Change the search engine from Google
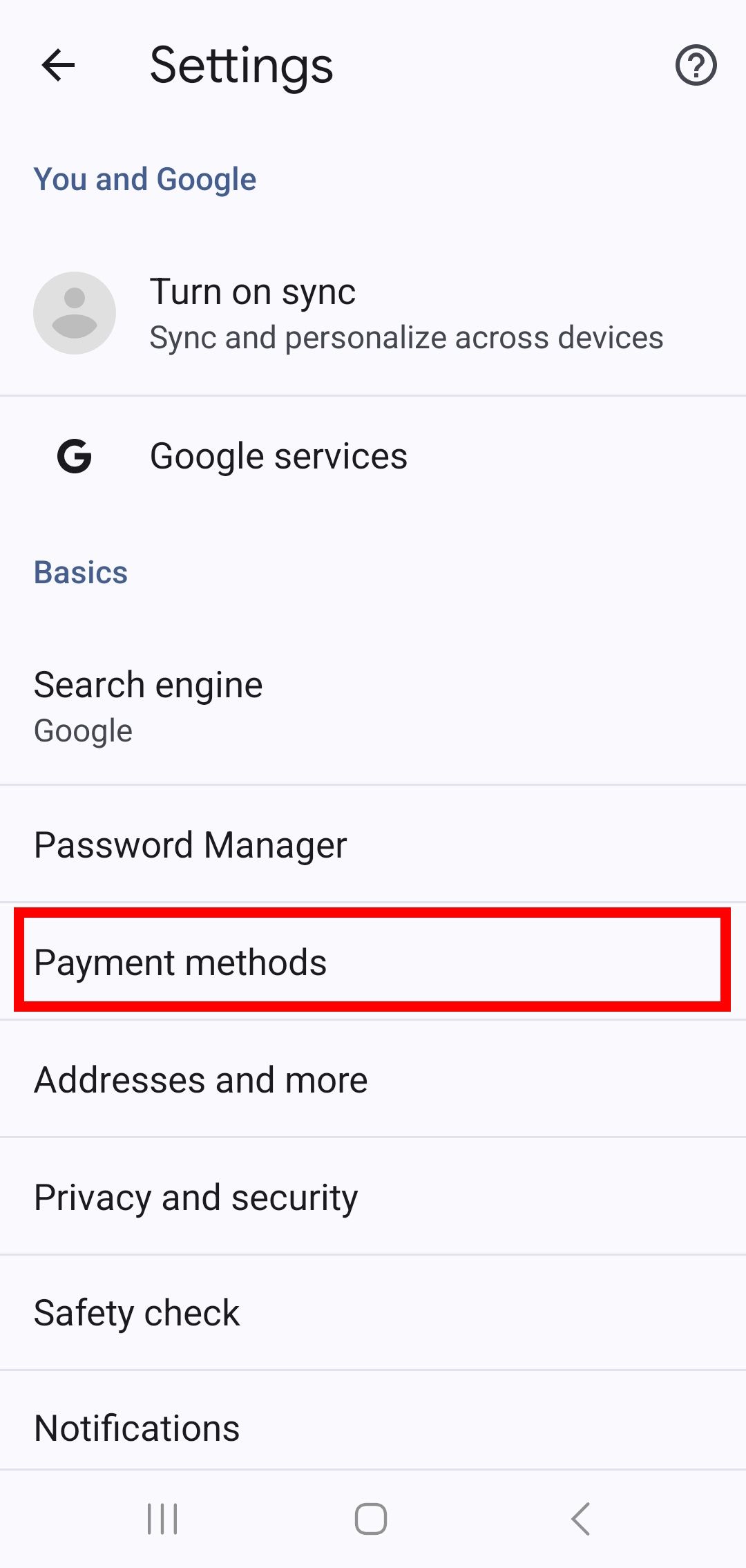This screenshot has height=1568, width=746. [x=149, y=705]
